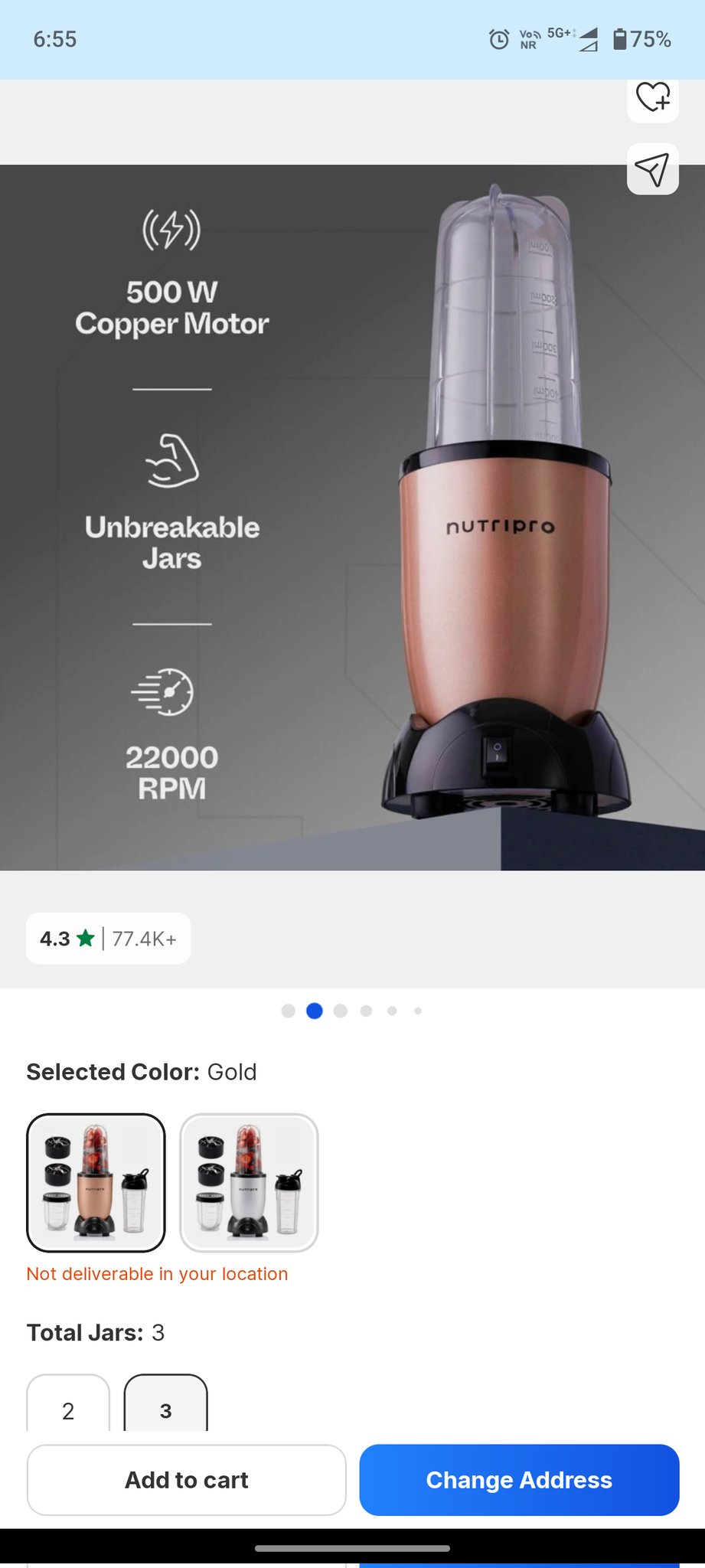Choose the Silver color variant
The width and height of the screenshot is (705, 1568).
click(249, 1182)
